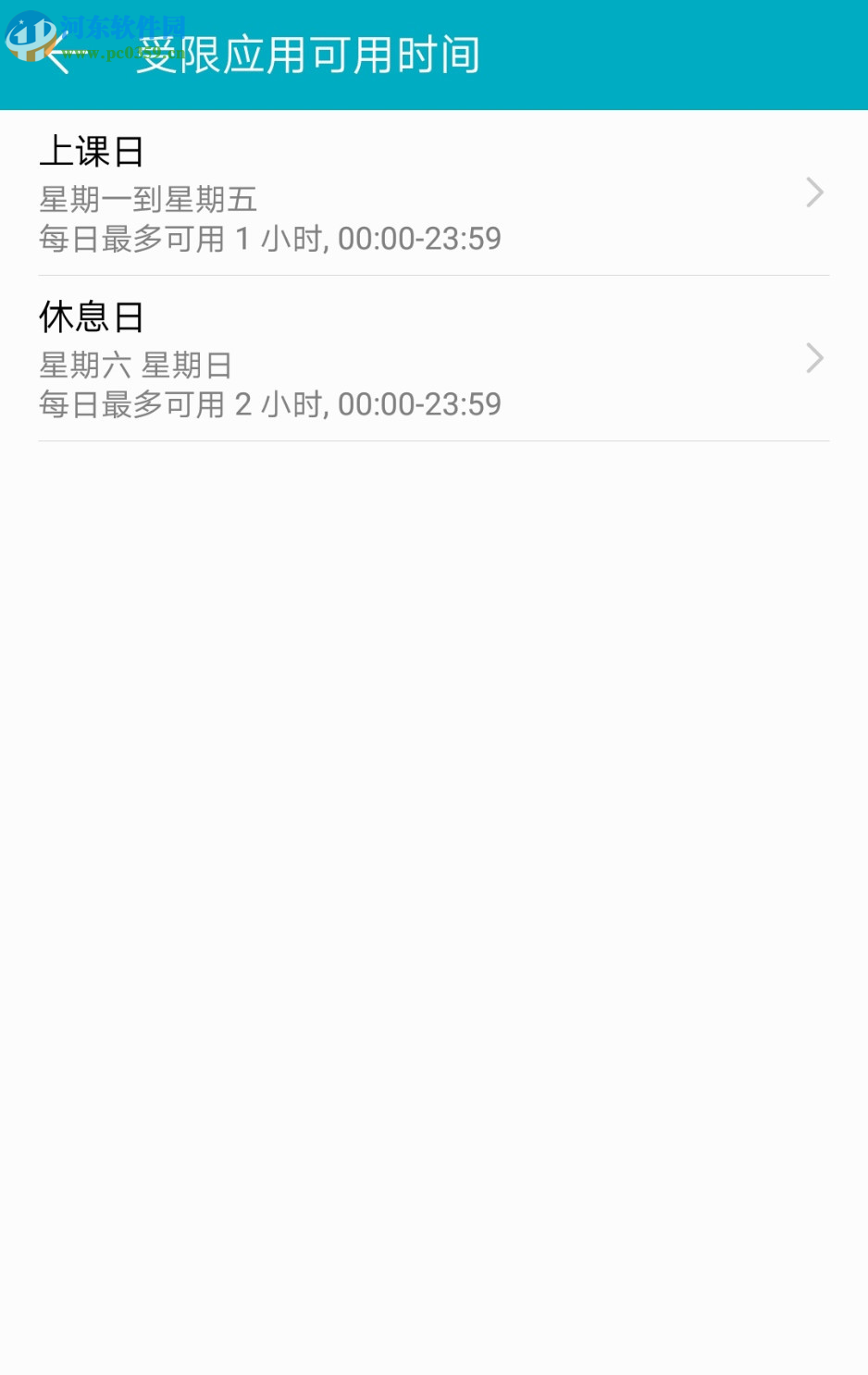
Task: Select the 星期一到星期五 subtitle text
Action: tap(148, 200)
